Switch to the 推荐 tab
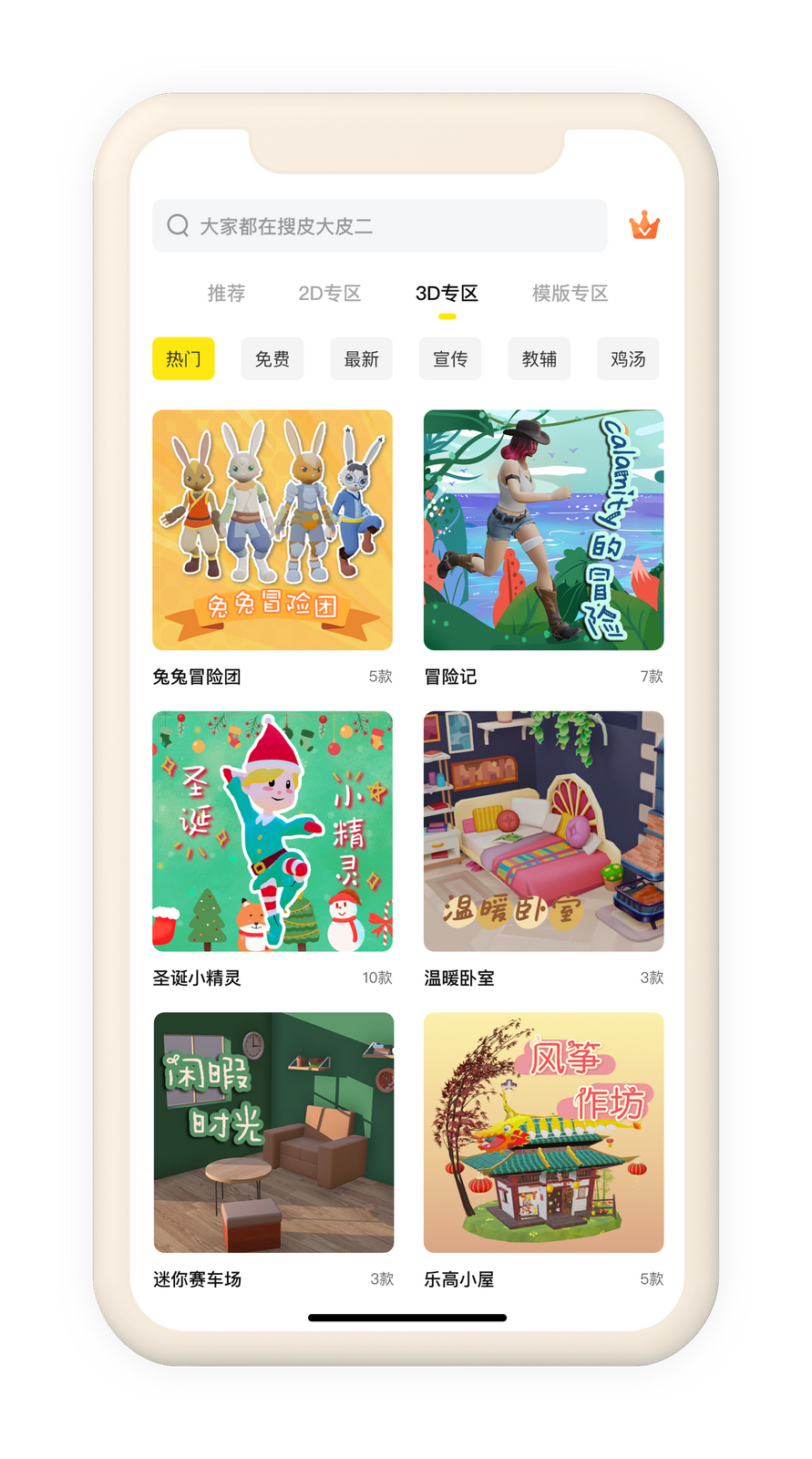The height and width of the screenshot is (1459, 812). tap(226, 294)
